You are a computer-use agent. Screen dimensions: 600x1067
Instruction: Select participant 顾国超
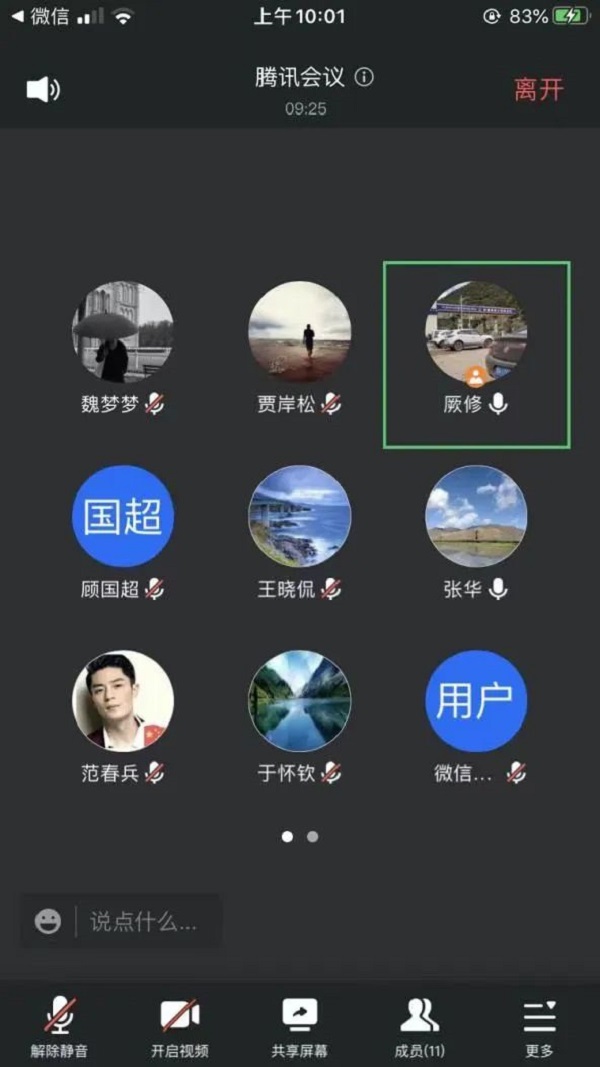tap(123, 516)
